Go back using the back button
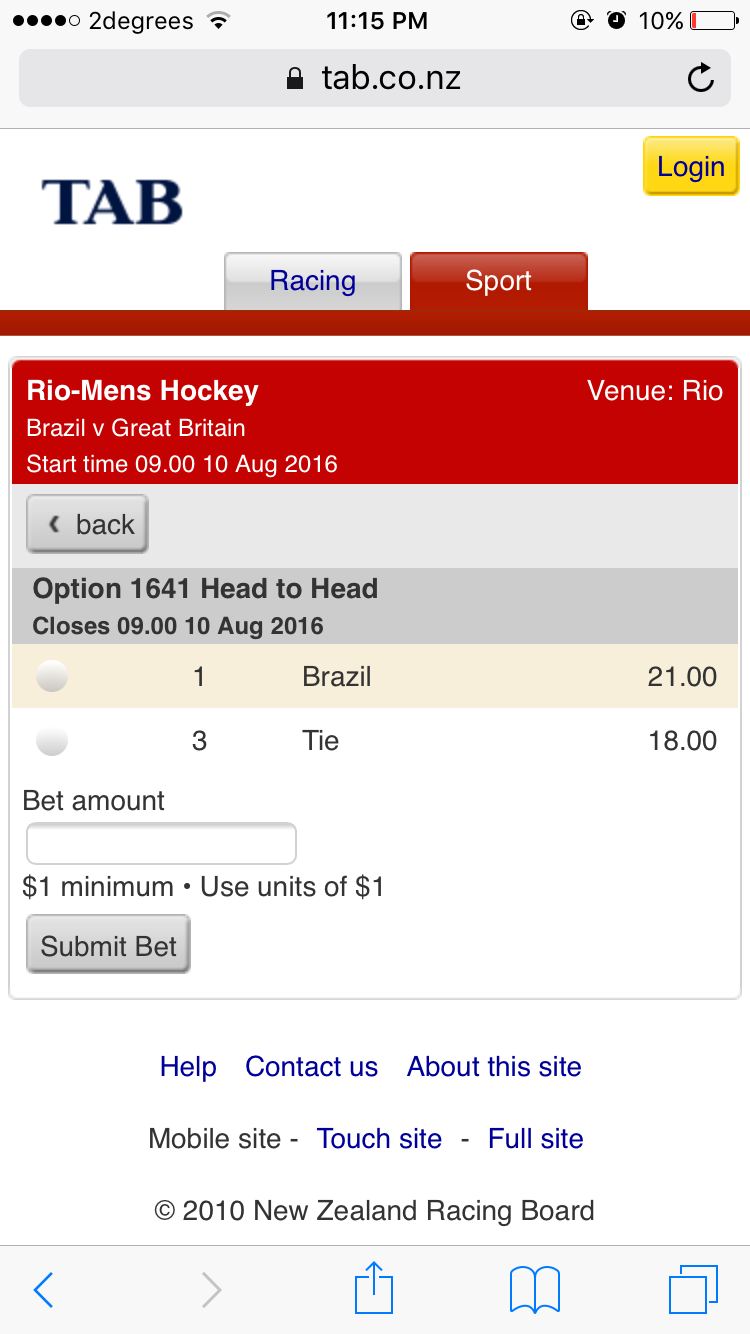This screenshot has height=1334, width=750. [x=87, y=524]
